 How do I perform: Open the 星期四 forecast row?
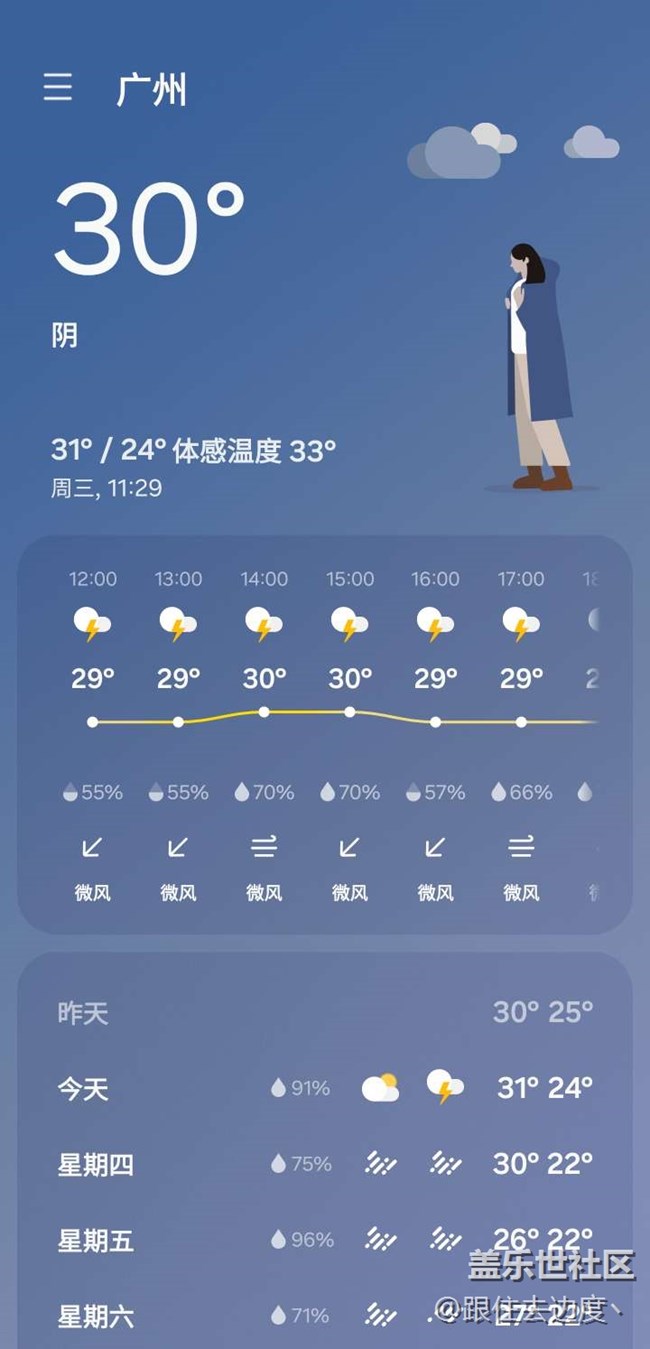[x=325, y=1164]
